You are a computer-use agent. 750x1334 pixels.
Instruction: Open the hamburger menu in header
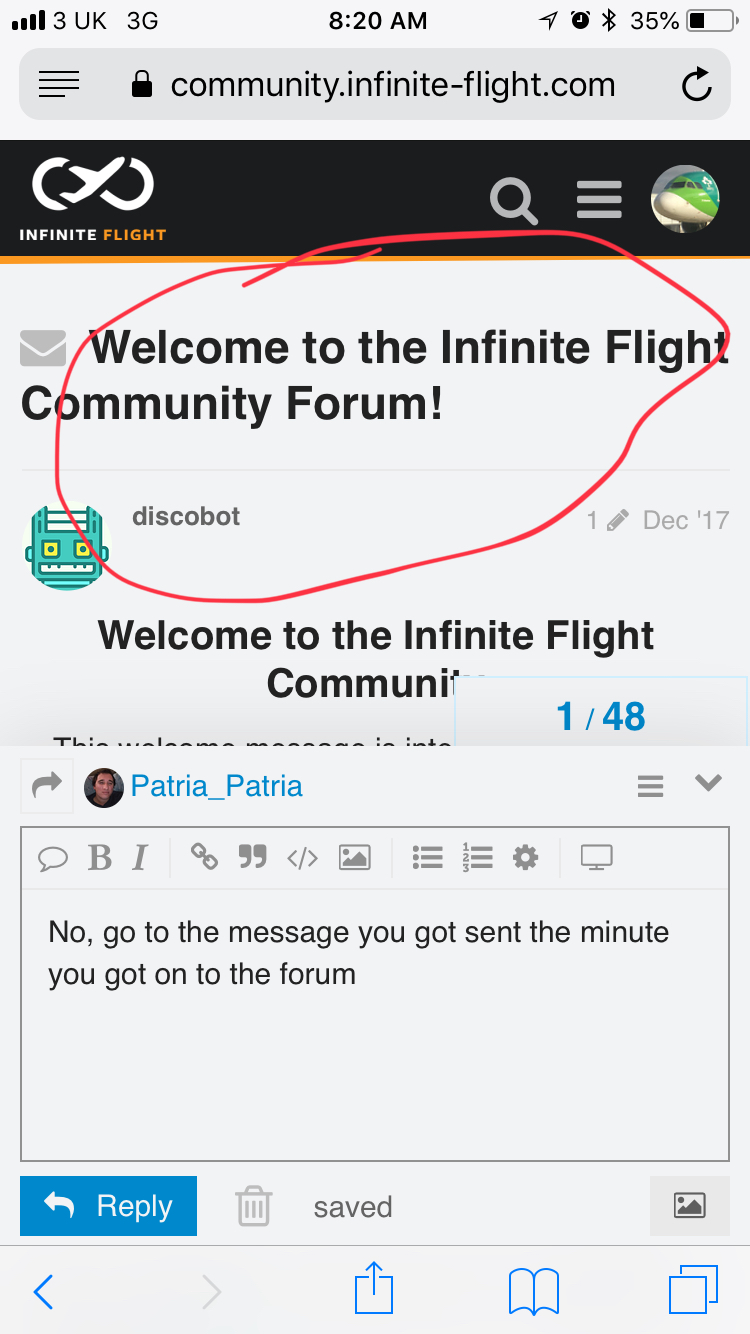click(599, 200)
